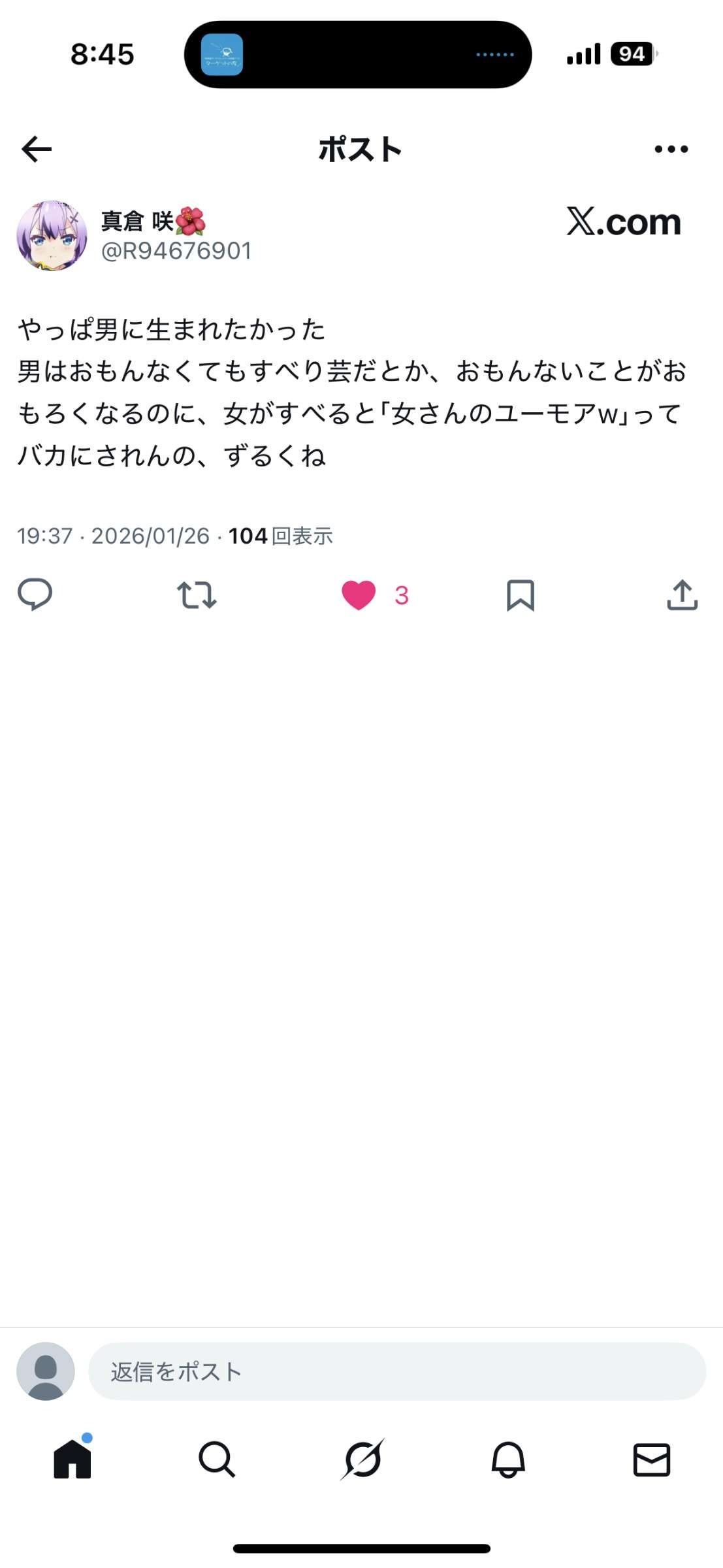
Task: Switch to the Home tab
Action: point(72,1459)
